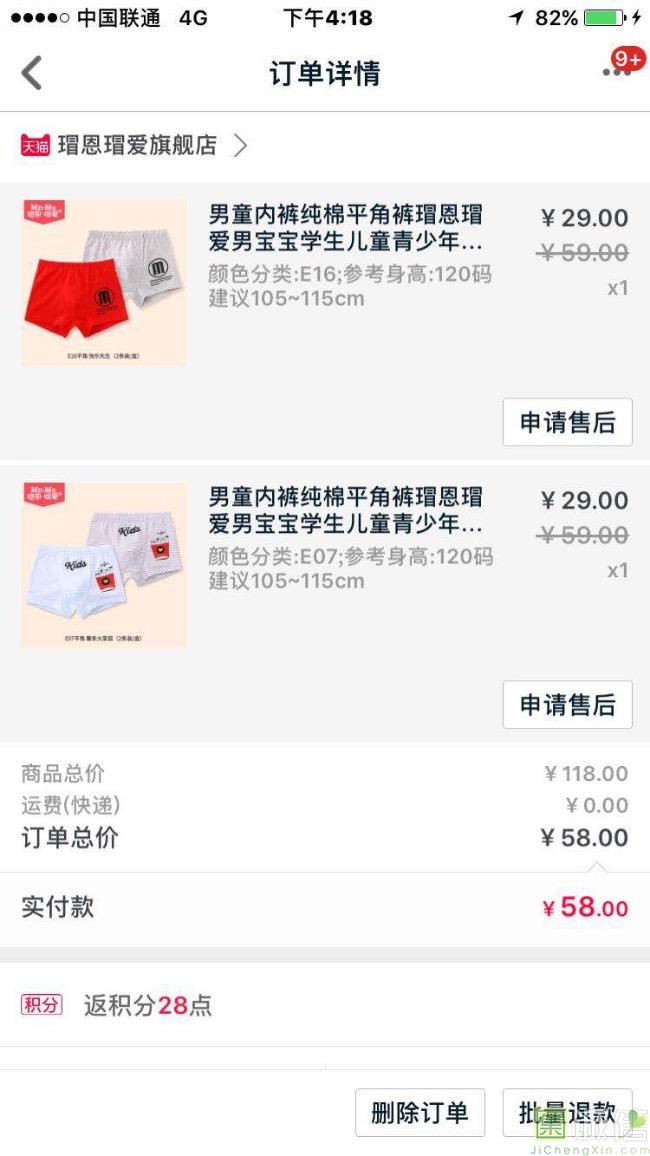Select 批量退款 for batch refund
The height and width of the screenshot is (1156, 650).
(567, 1112)
